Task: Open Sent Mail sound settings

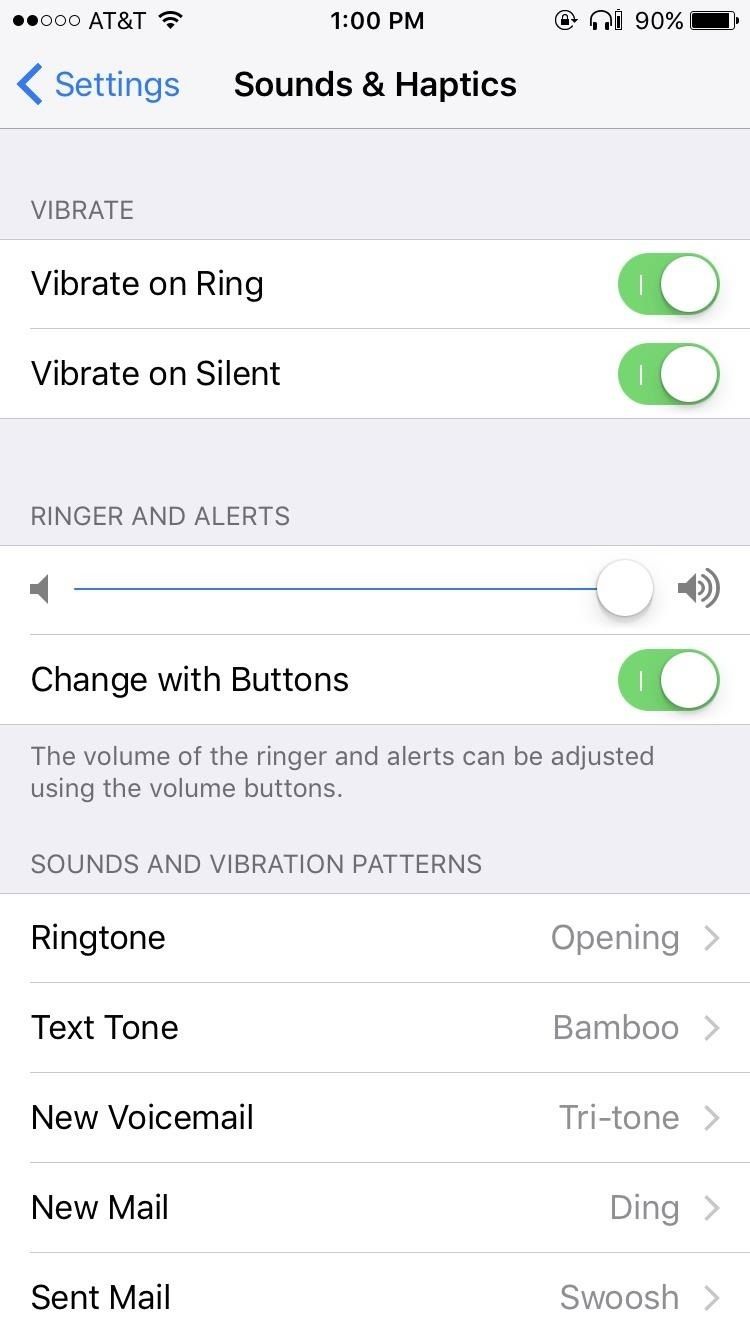Action: tap(375, 1296)
